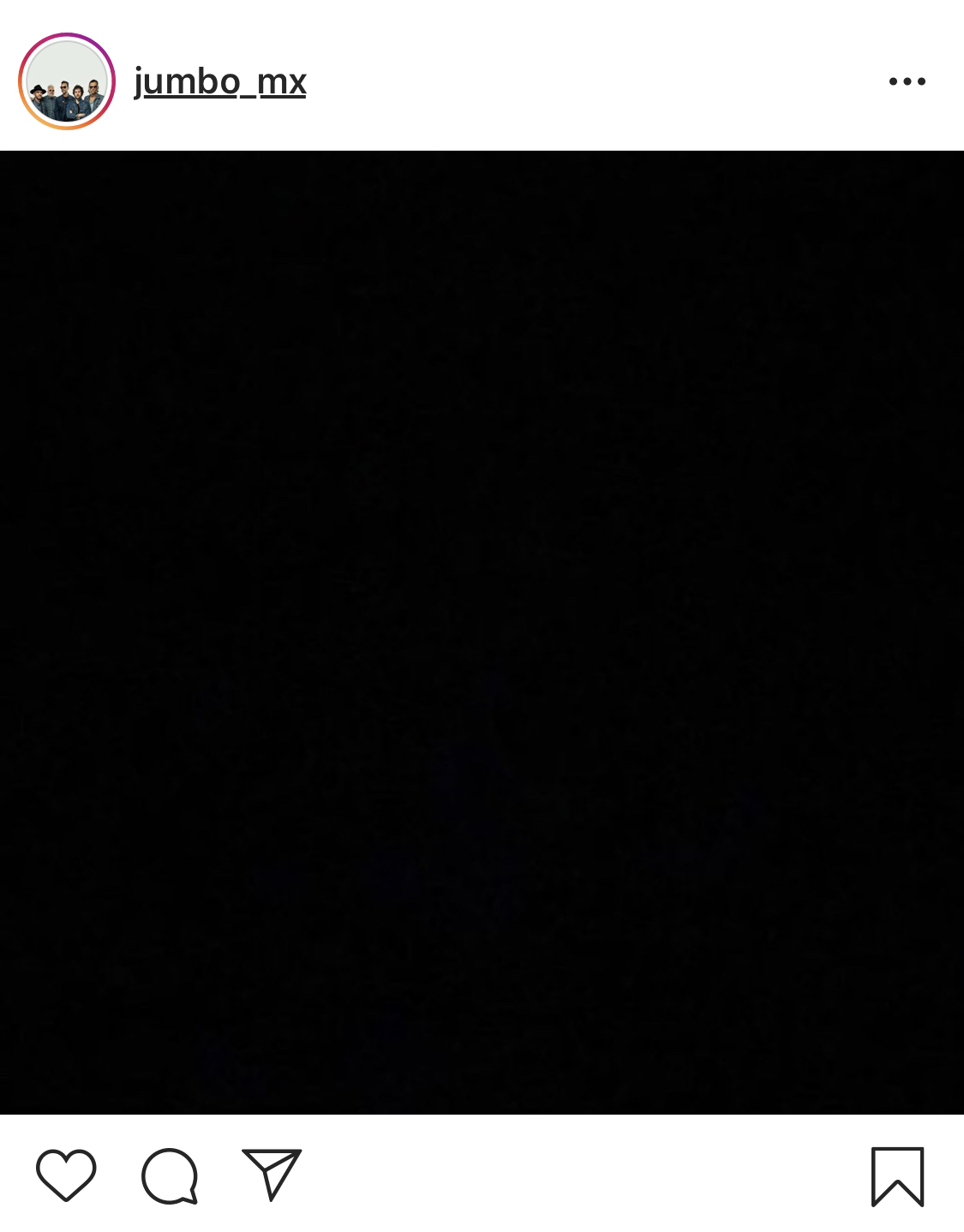Open the jumbo_mx username link
Viewport: 964px width, 1232px height.
click(x=220, y=82)
